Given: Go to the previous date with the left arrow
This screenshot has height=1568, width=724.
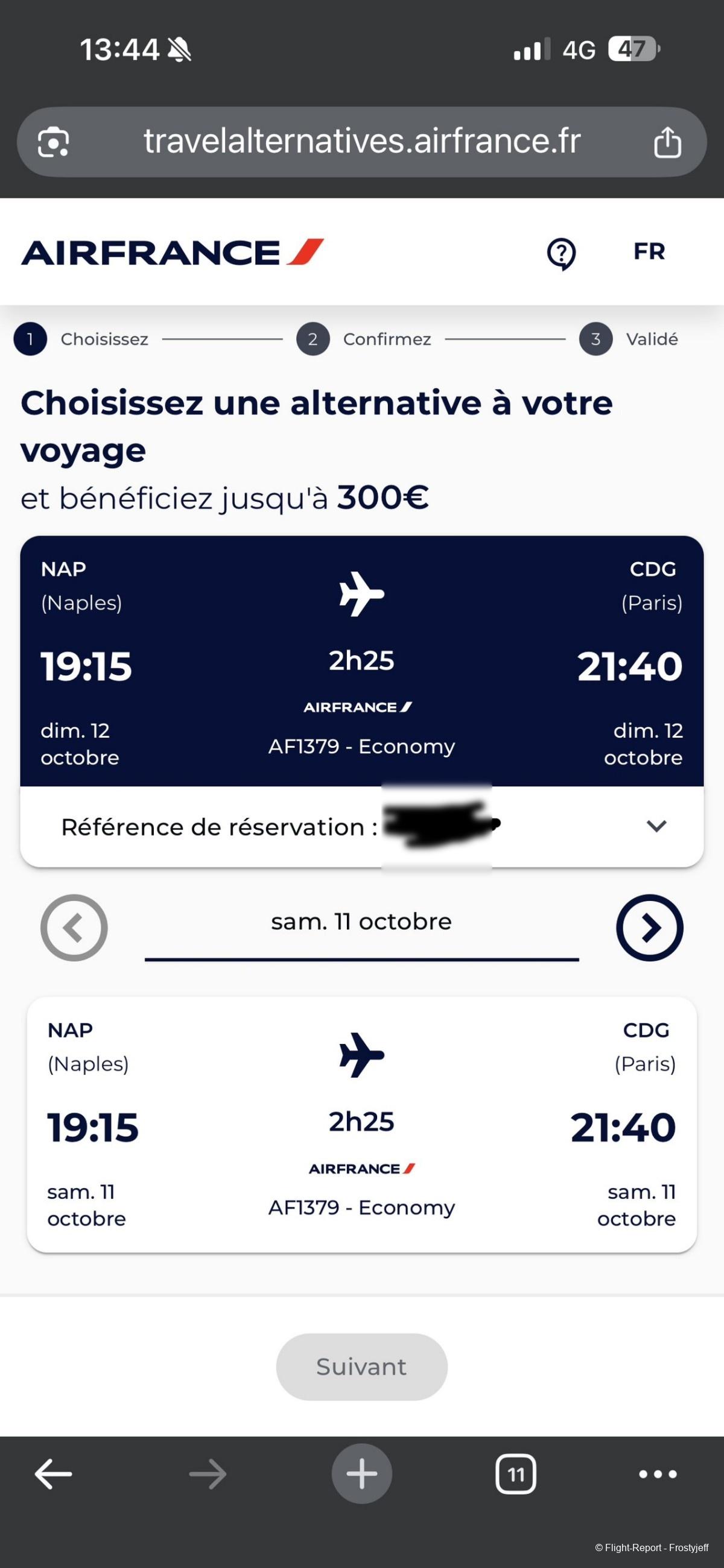Looking at the screenshot, I should pos(74,928).
